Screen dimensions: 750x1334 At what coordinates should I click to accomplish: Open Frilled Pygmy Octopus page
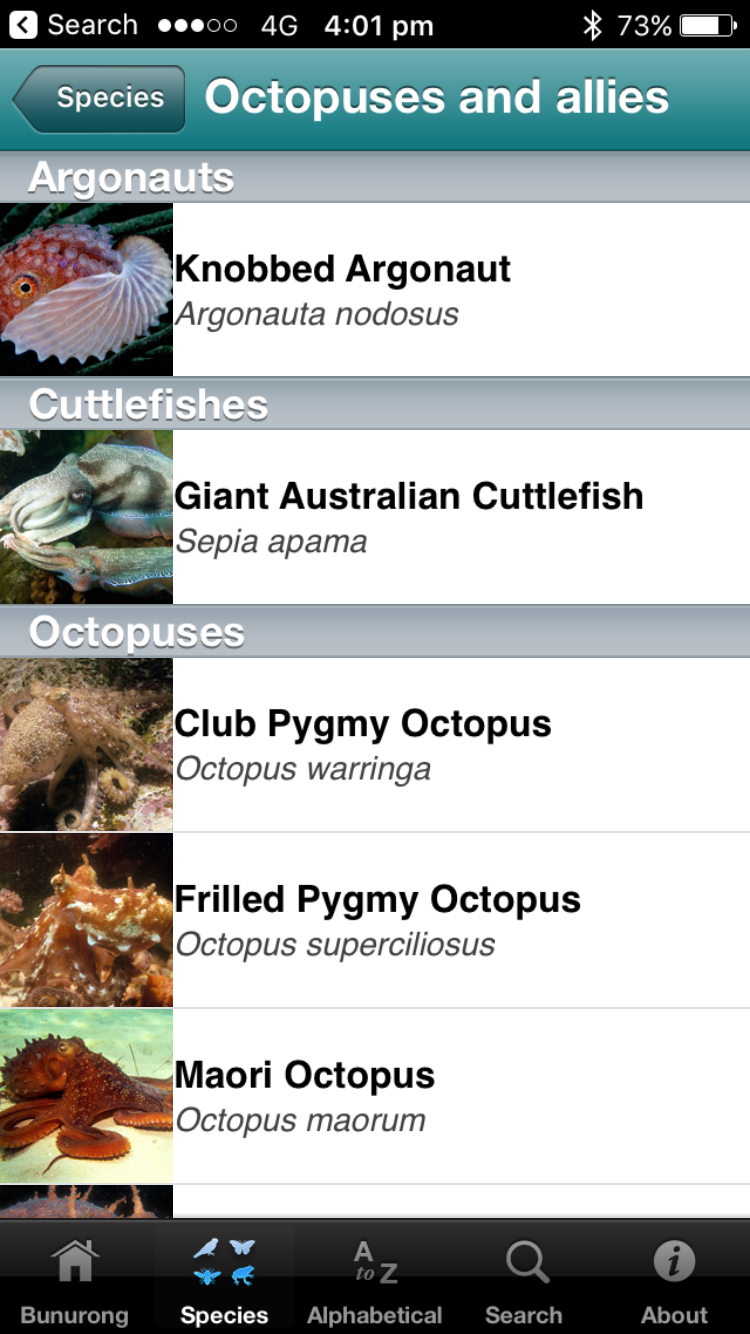(375, 920)
